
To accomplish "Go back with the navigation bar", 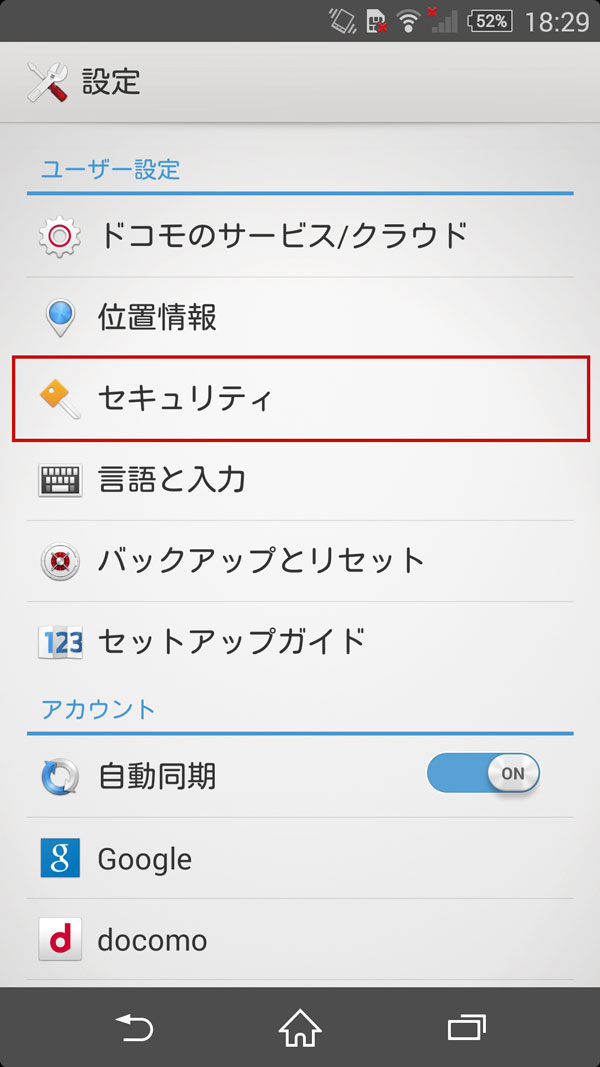I will pyautogui.click(x=134, y=1027).
